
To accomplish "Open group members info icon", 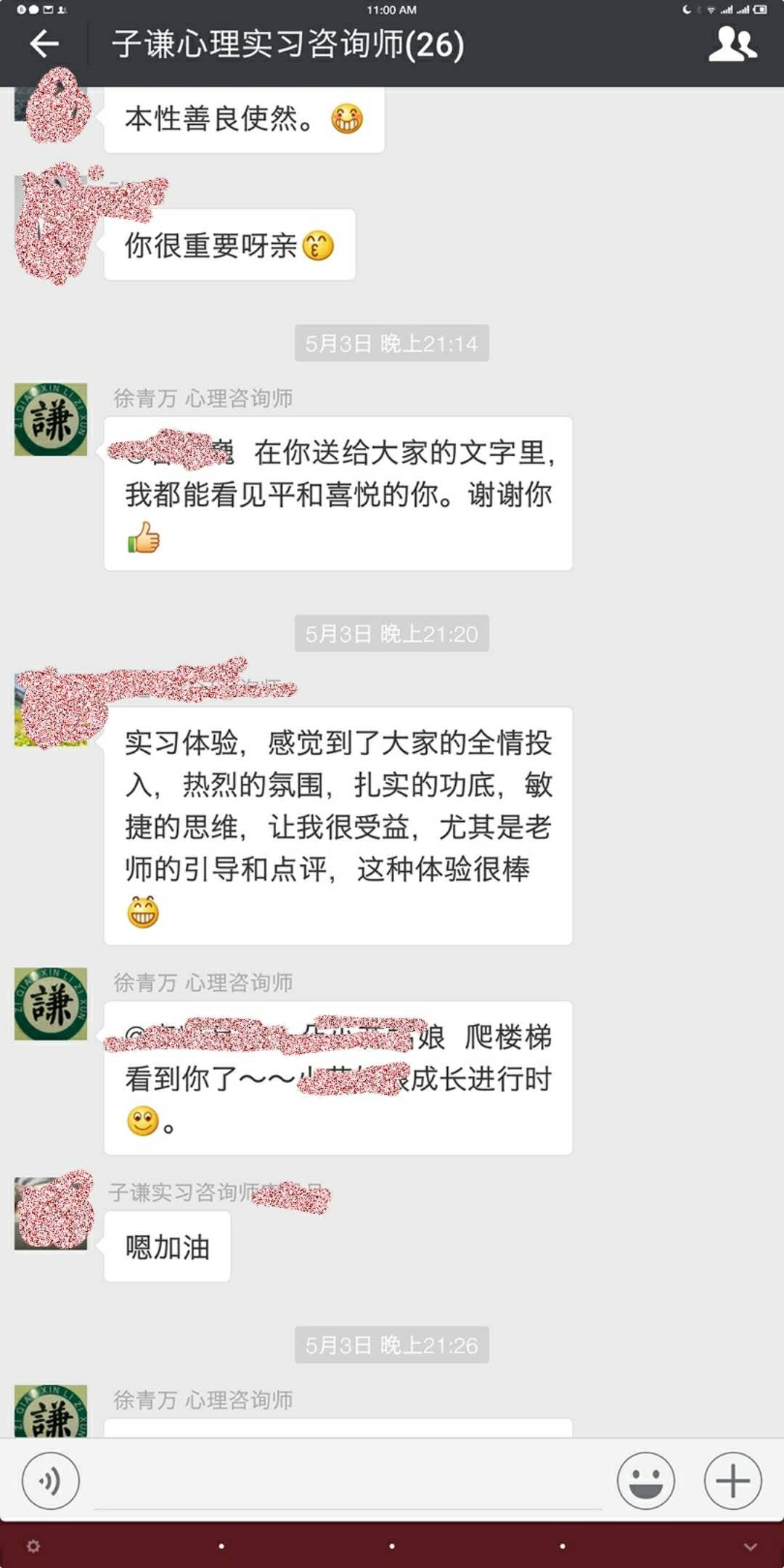I will 732,44.
